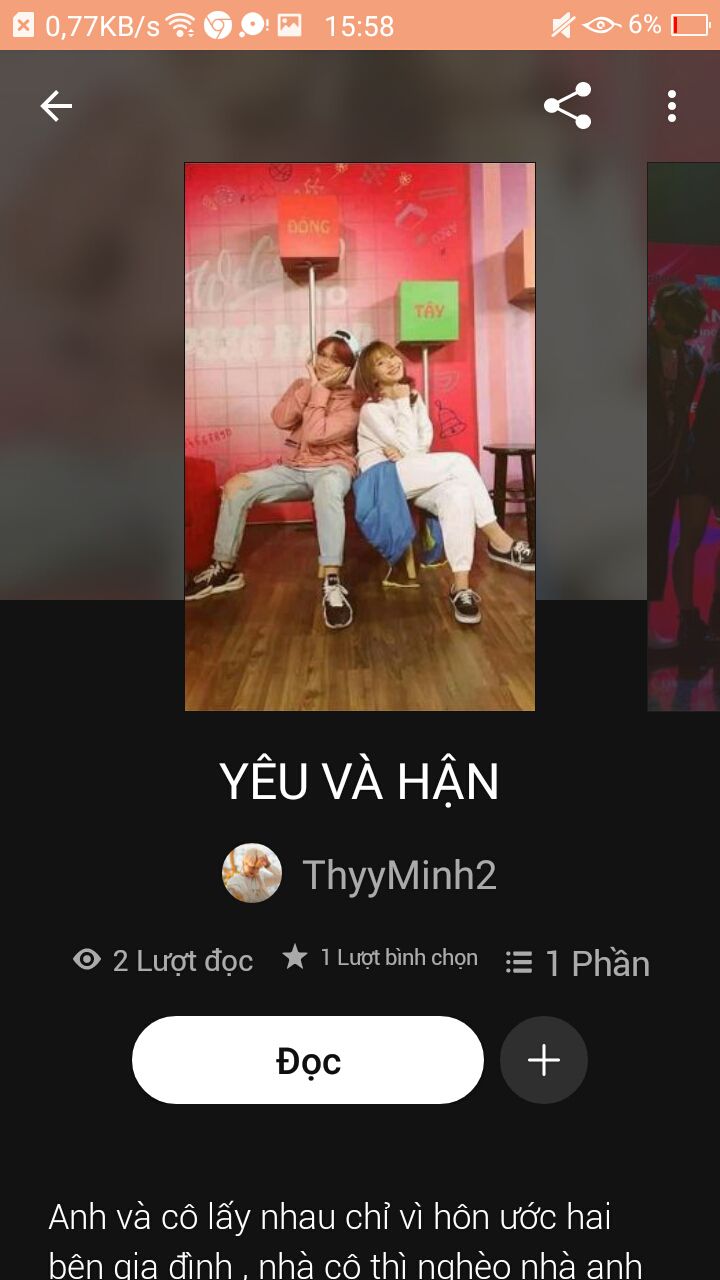Open author ThyyMinh2's profile

click(360, 874)
